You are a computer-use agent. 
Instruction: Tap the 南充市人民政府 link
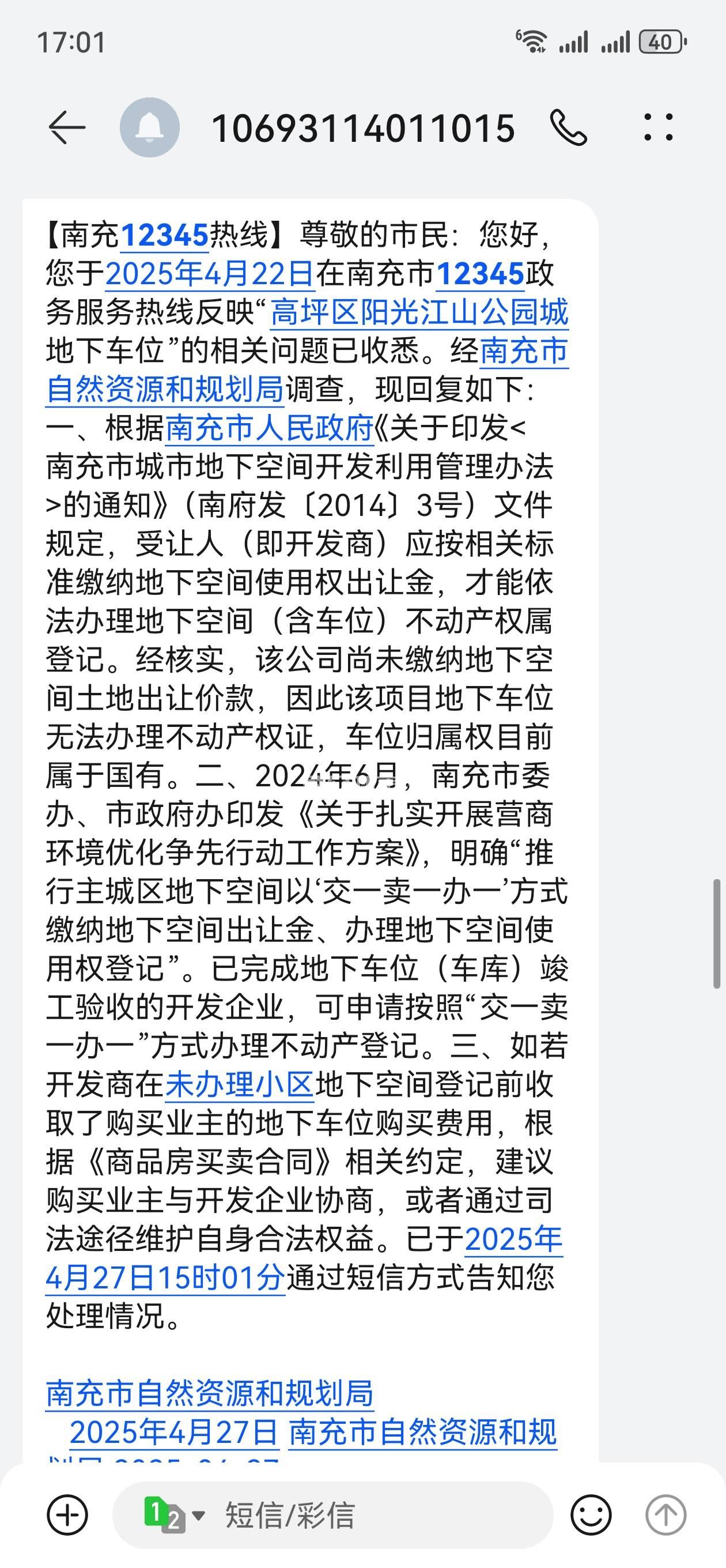269,428
